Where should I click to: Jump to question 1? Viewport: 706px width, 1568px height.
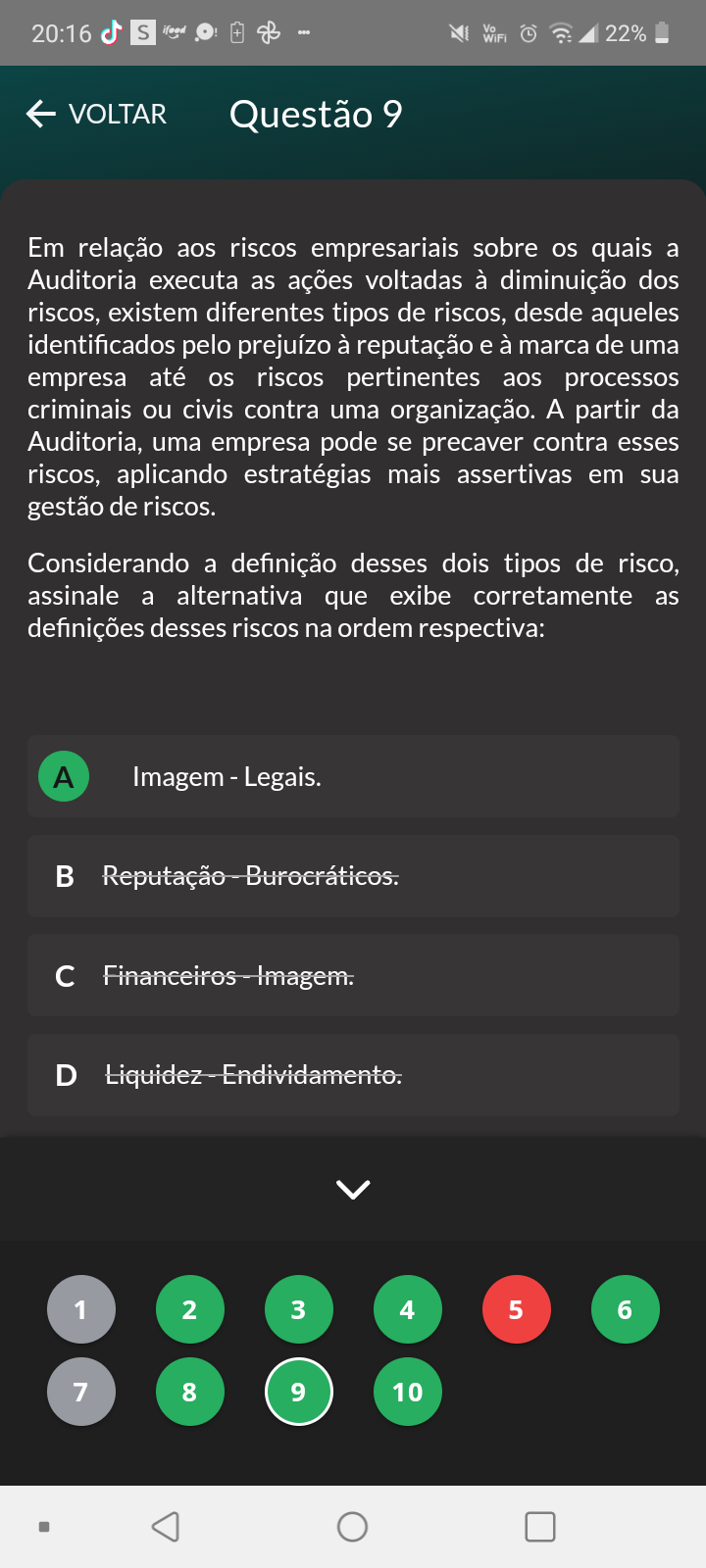81,1309
